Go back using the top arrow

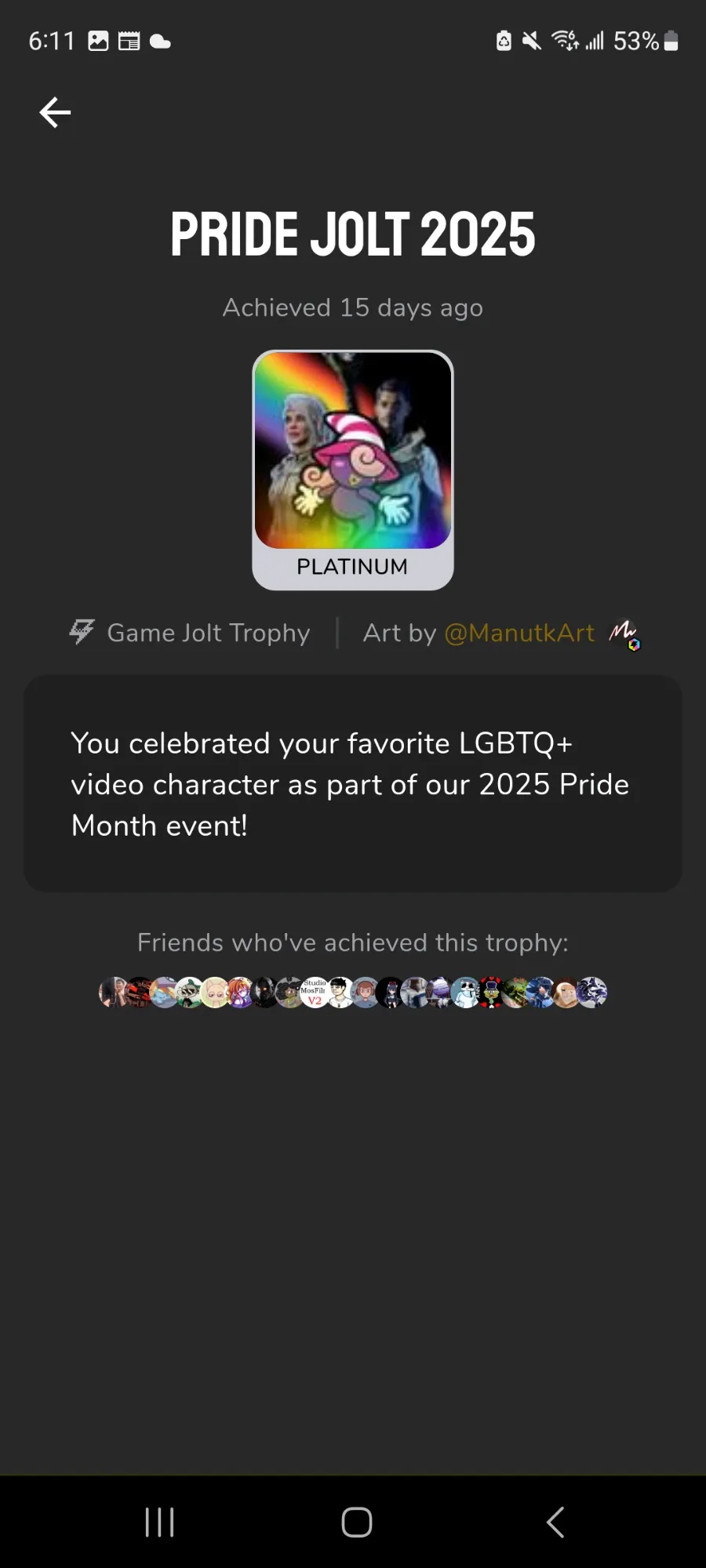pos(55,113)
